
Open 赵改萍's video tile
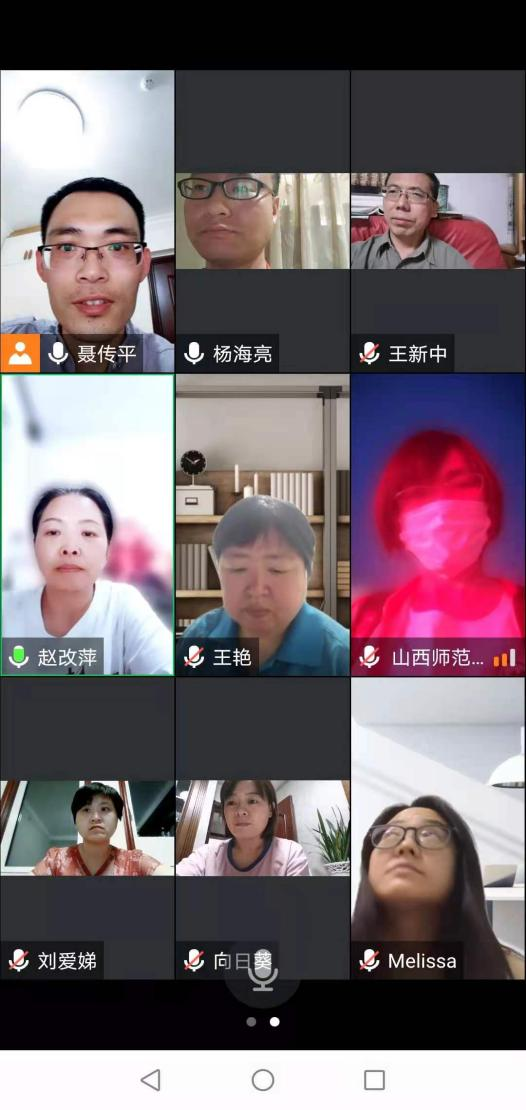coord(87,525)
